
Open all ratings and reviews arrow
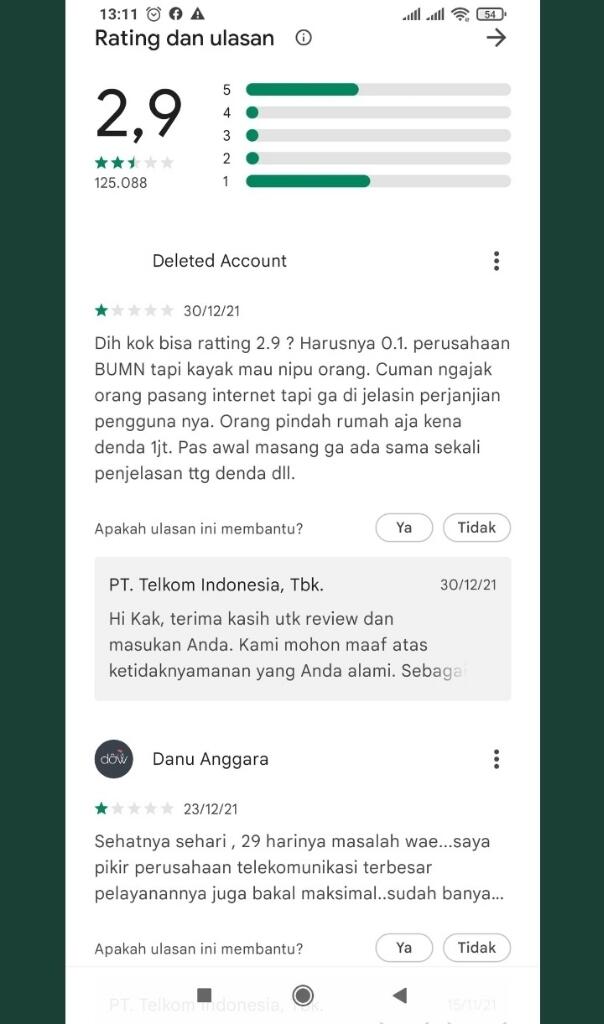(x=495, y=38)
